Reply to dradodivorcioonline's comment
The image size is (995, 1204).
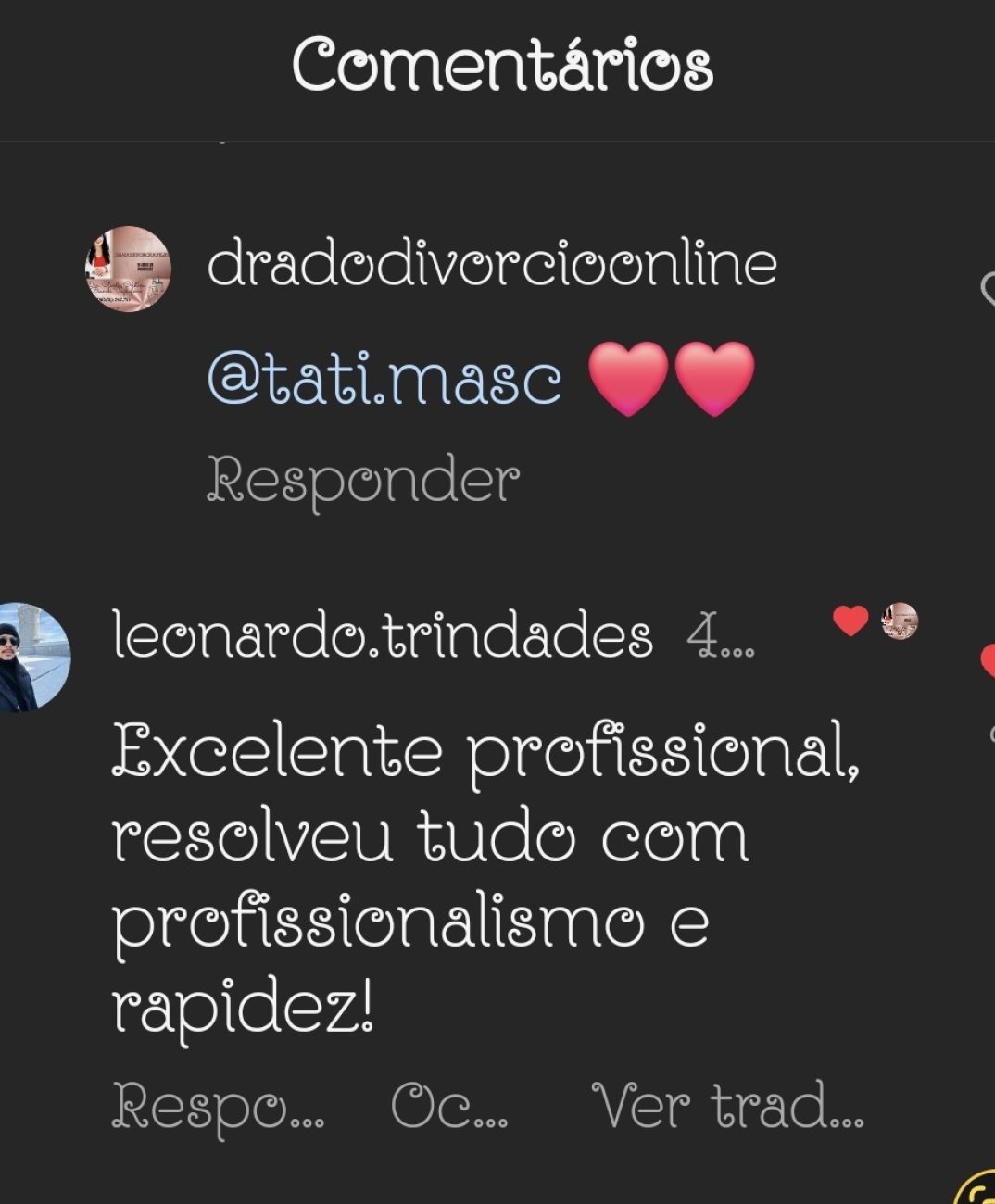pyautogui.click(x=362, y=480)
